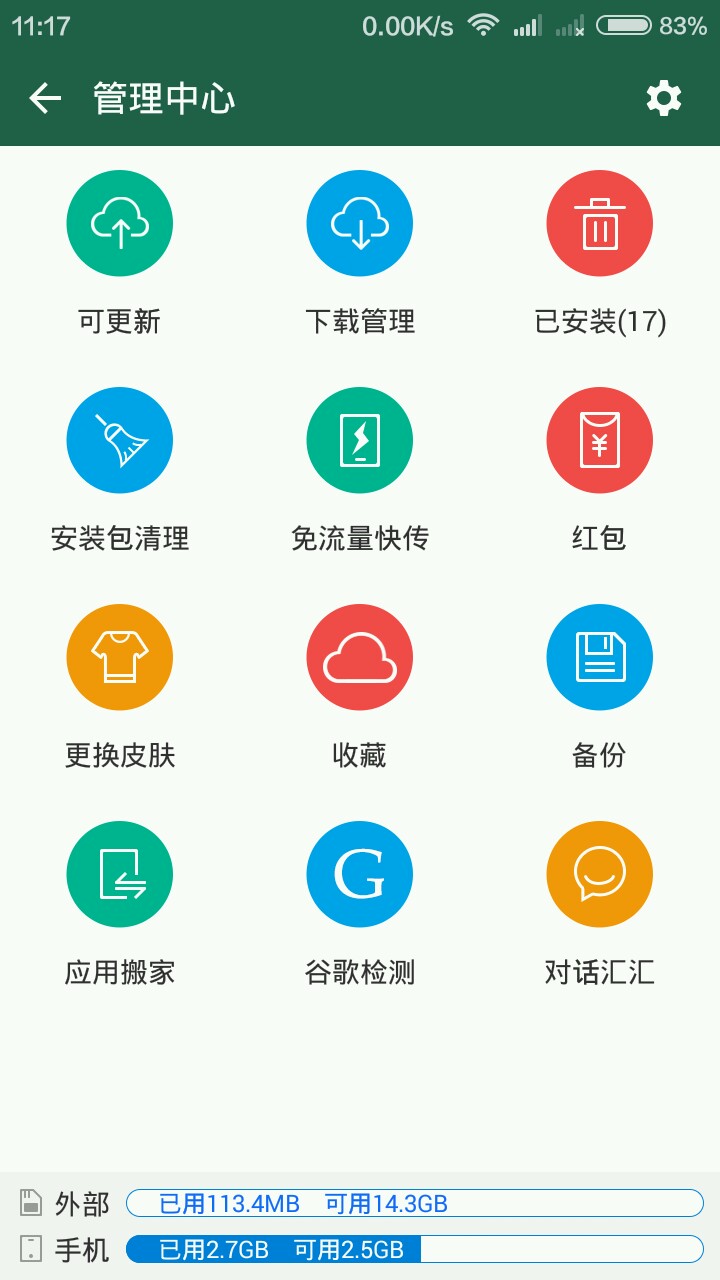The width and height of the screenshot is (720, 1280).
Task: View 已安装(17) installed apps
Action: [600, 223]
